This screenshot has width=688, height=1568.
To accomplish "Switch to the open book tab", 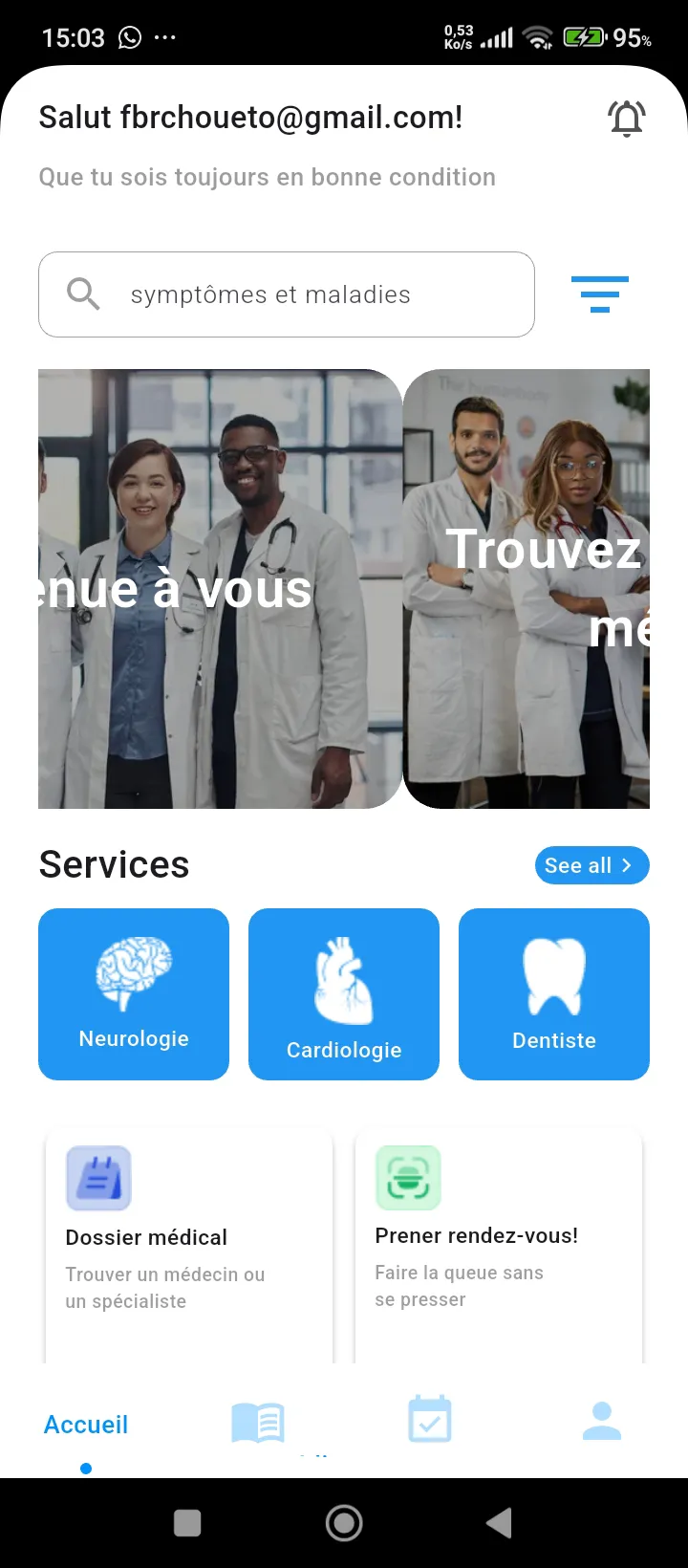I will click(x=258, y=1423).
